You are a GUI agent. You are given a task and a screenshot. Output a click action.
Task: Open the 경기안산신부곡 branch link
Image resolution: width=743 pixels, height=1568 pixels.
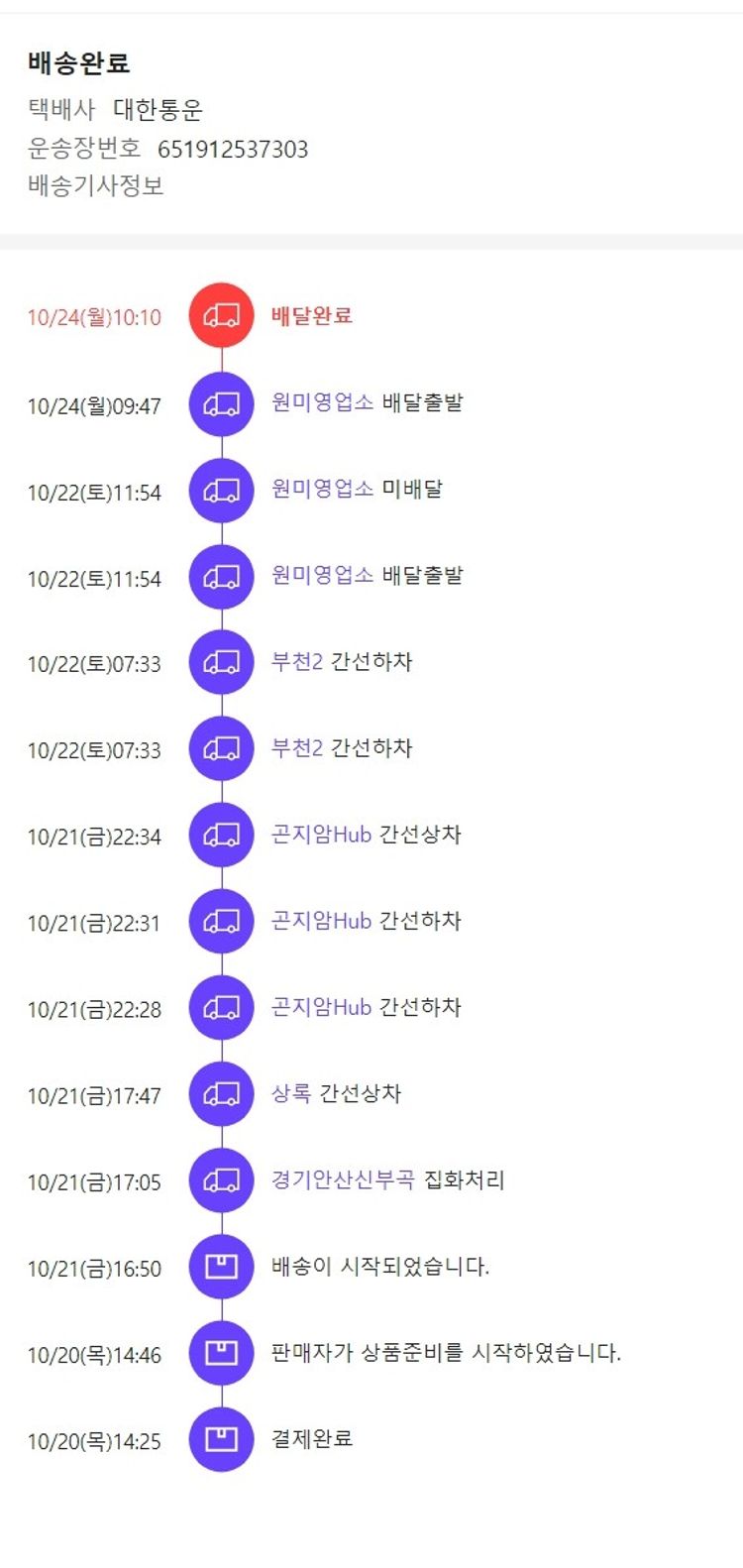pyautogui.click(x=343, y=1180)
